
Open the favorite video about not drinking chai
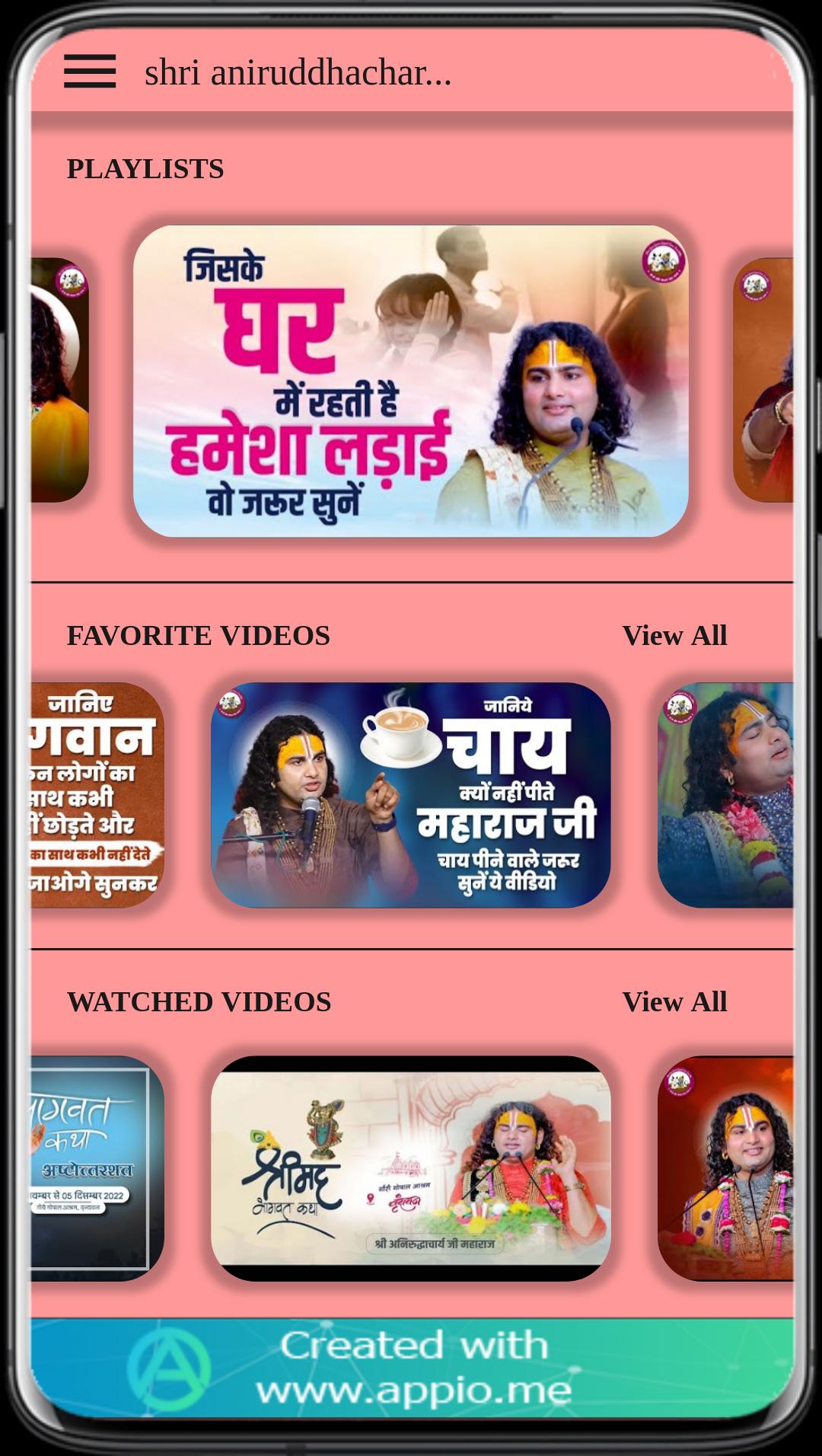pos(411,794)
